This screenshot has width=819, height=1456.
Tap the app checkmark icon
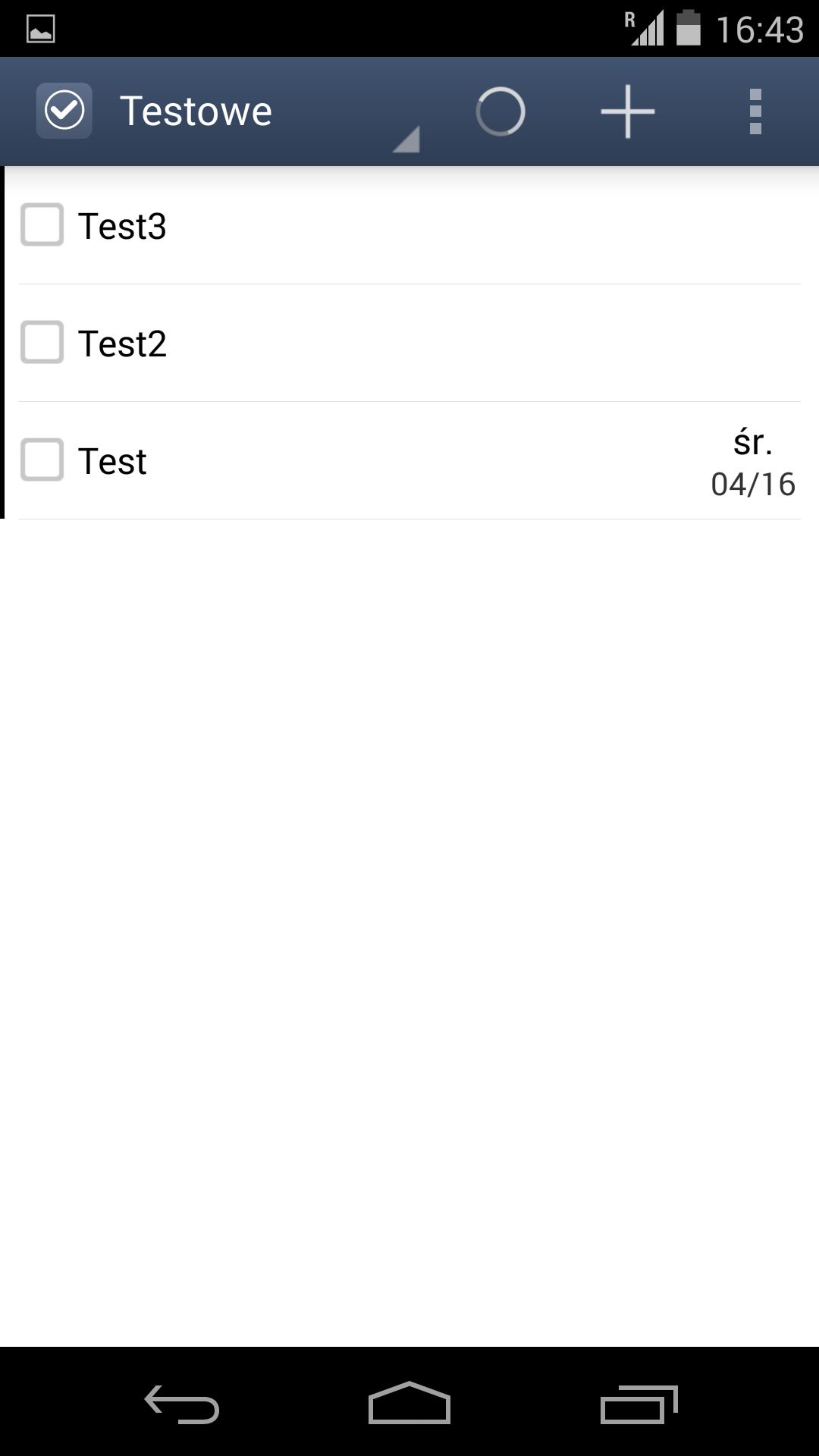pyautogui.click(x=64, y=111)
